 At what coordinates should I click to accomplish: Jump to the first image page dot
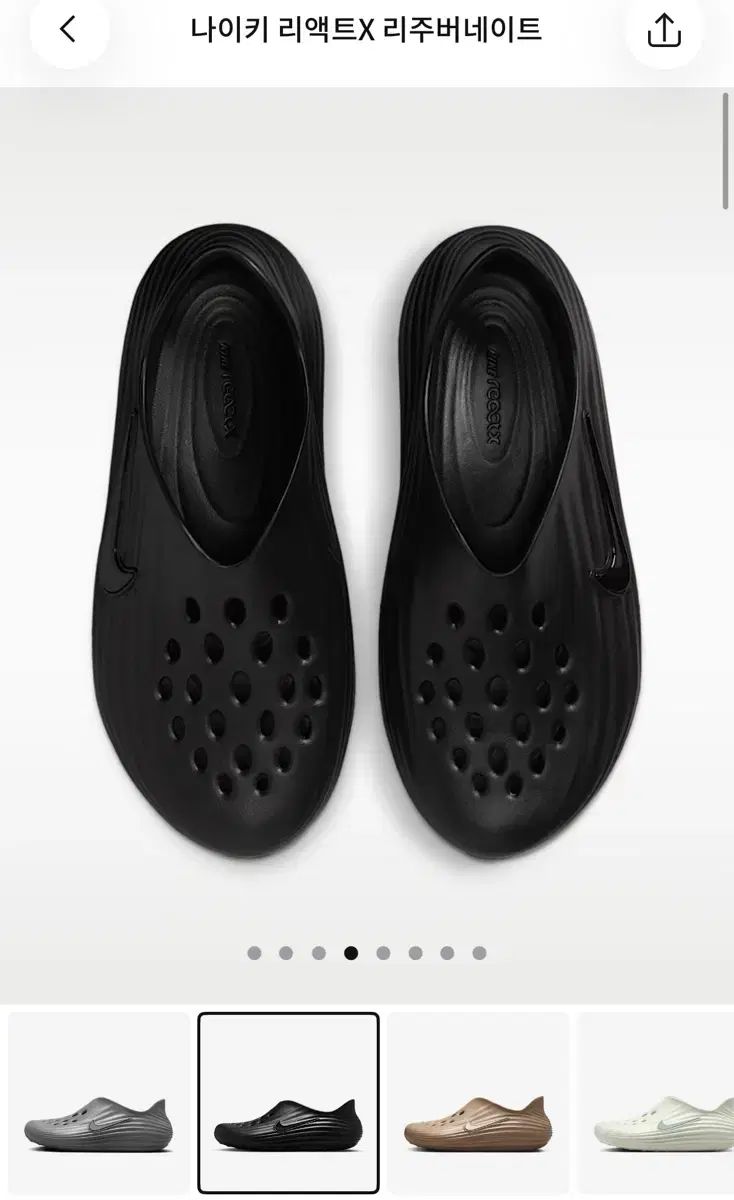254,953
